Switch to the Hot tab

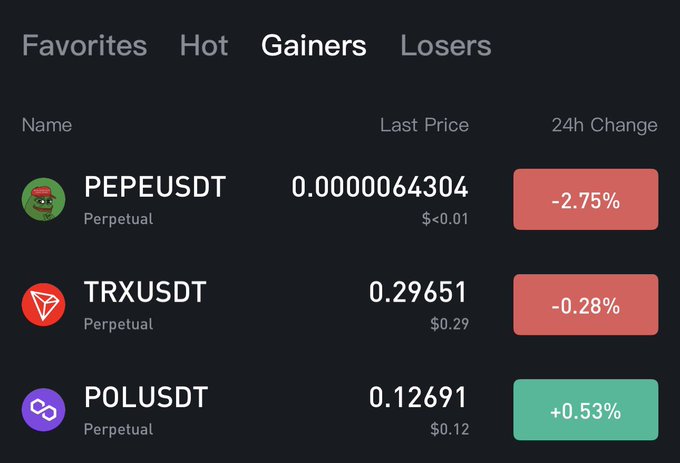coord(204,45)
